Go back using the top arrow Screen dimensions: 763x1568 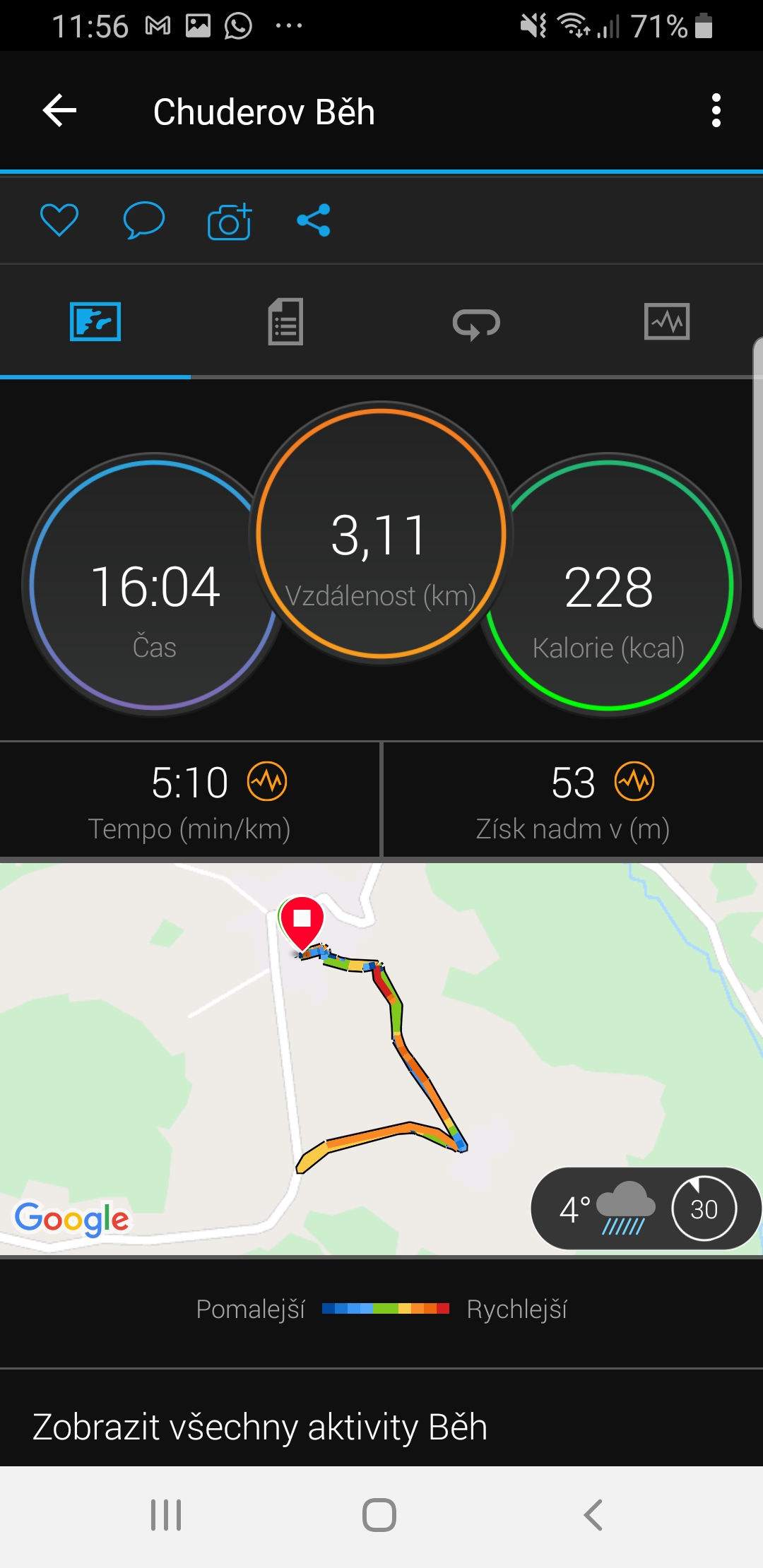[x=59, y=111]
